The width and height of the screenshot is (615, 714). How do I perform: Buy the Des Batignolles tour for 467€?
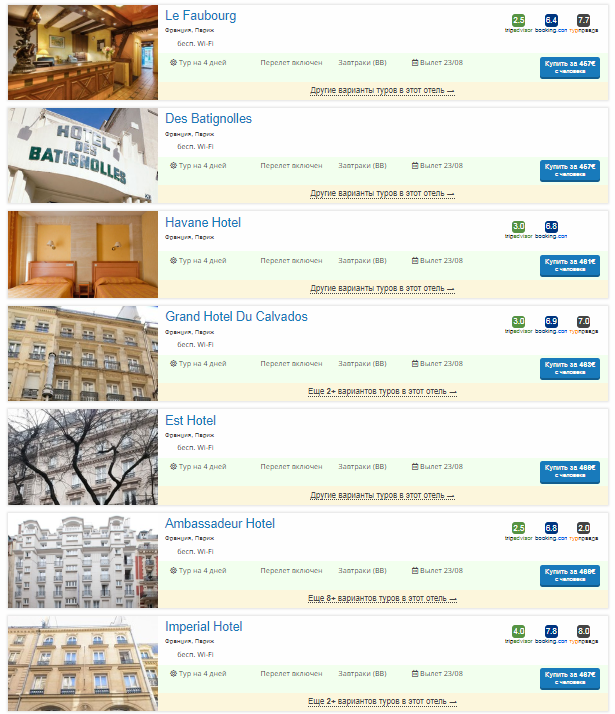pos(569,170)
